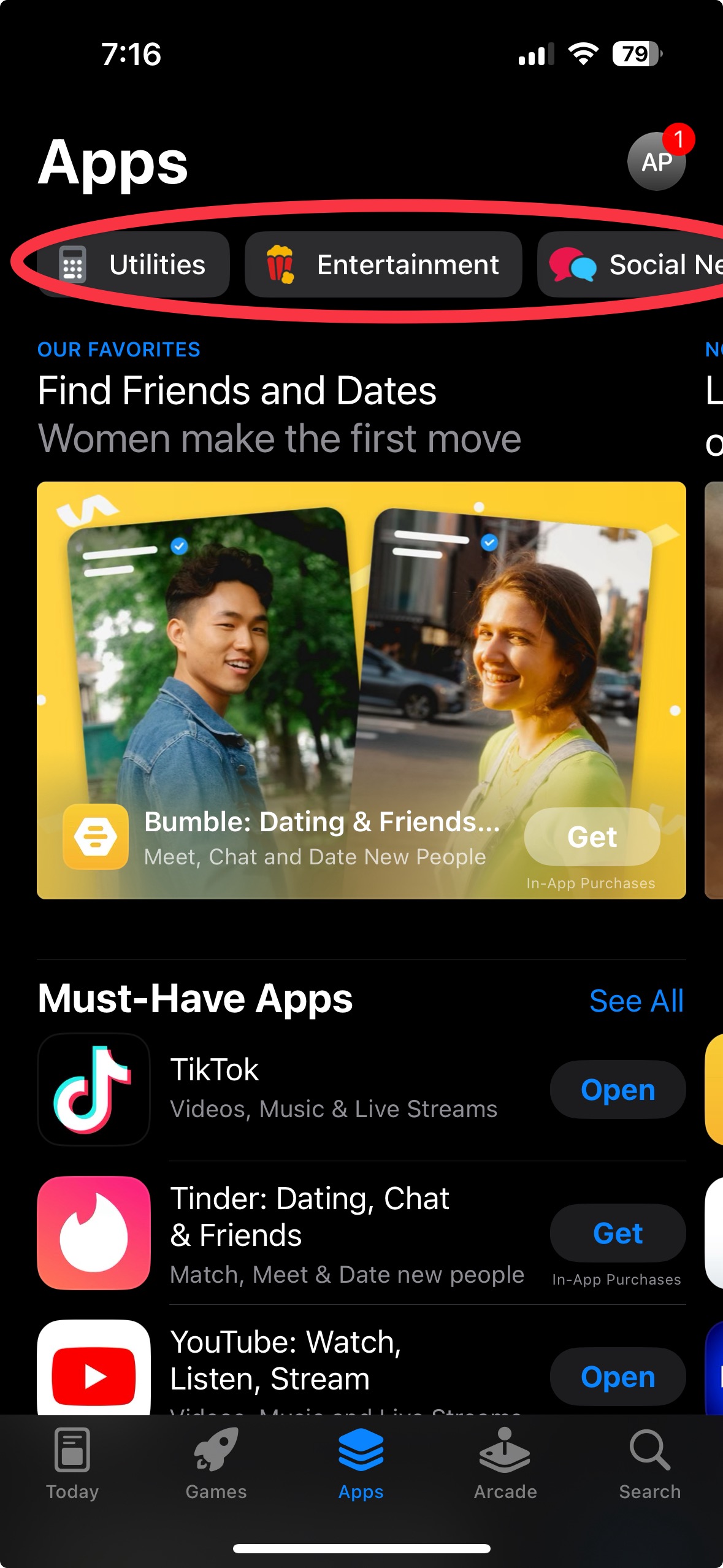Open TikTok with its Open button
The image size is (723, 1568).
(618, 1090)
